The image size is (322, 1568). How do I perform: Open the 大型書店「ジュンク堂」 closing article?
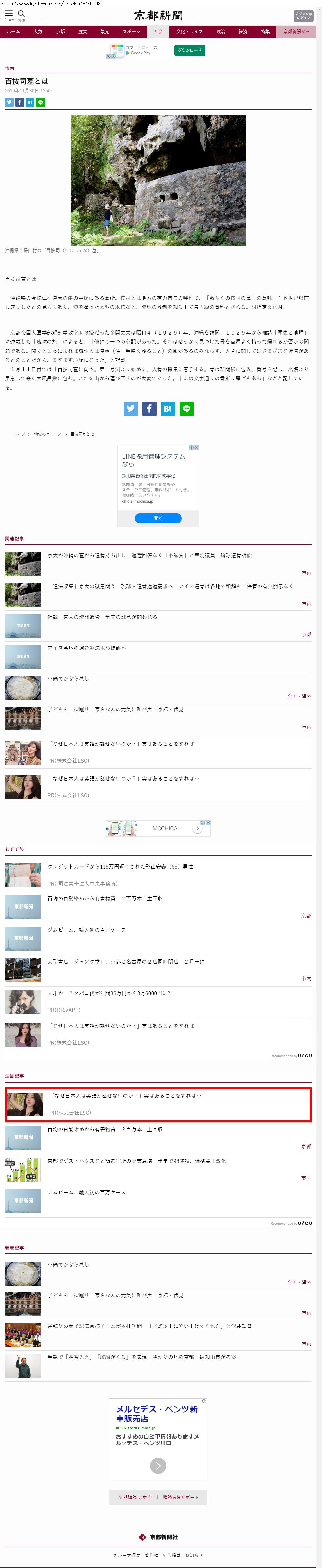click(126, 962)
